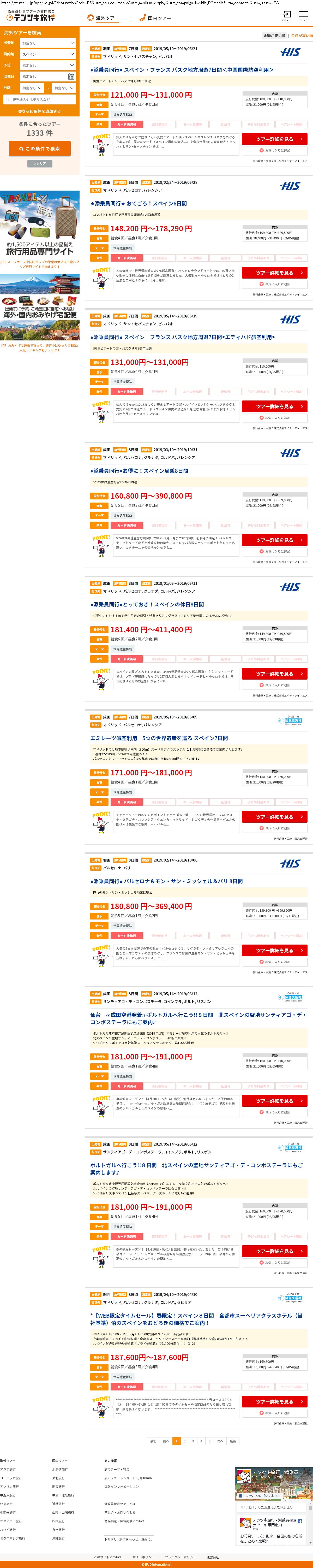View details of the 121,000円〜131,000円 tour
This screenshot has height=1568, width=313.
tap(274, 139)
